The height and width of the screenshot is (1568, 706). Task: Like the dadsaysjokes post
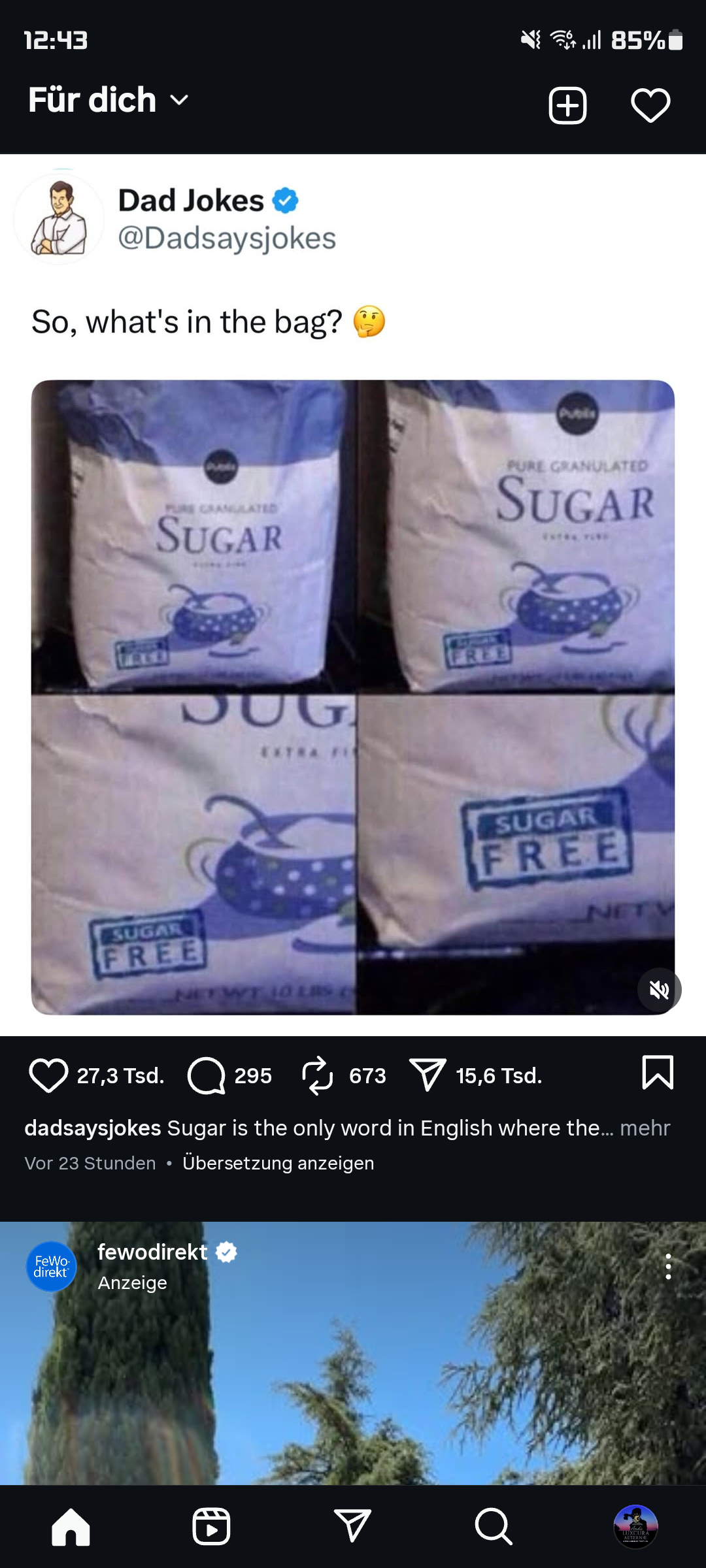pos(48,1075)
